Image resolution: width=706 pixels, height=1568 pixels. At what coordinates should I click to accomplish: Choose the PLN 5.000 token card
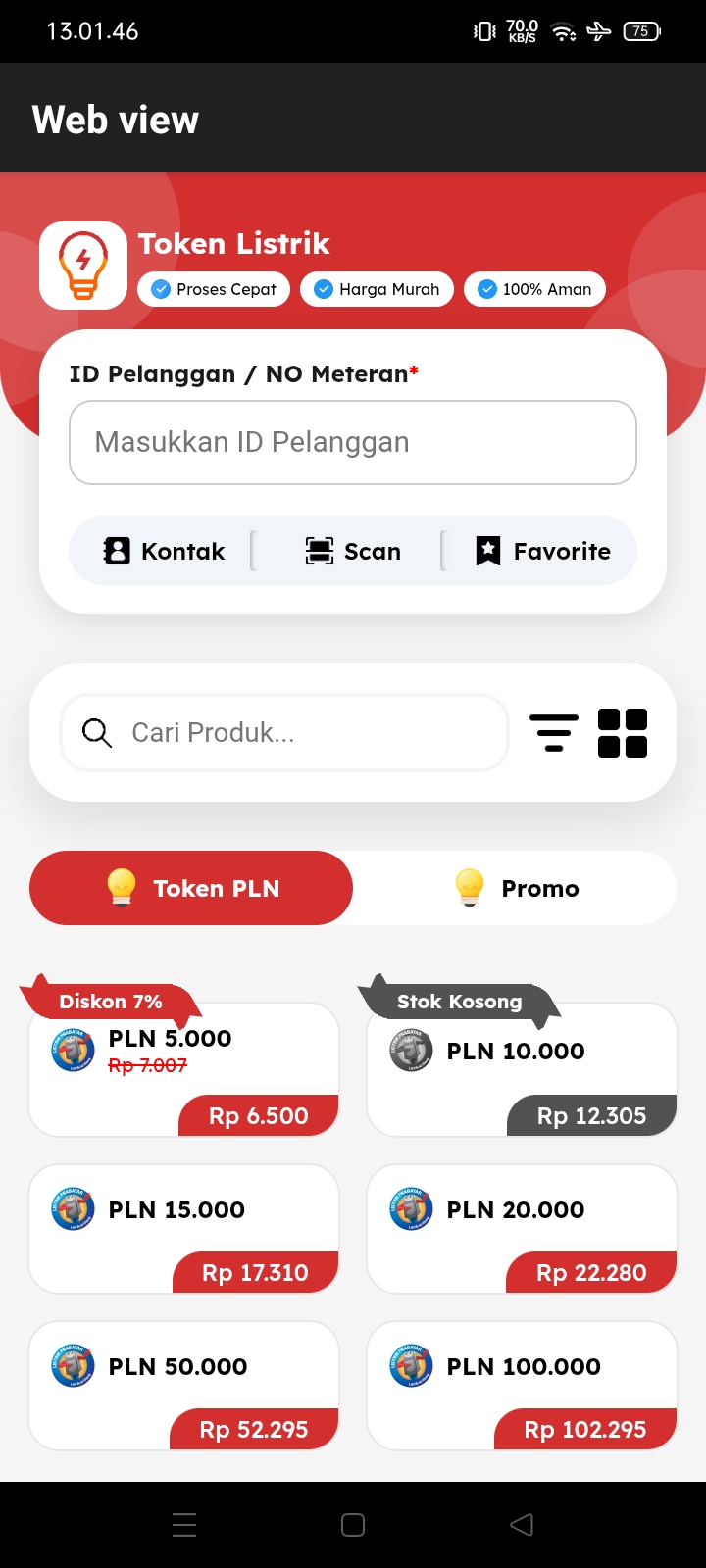(184, 1070)
